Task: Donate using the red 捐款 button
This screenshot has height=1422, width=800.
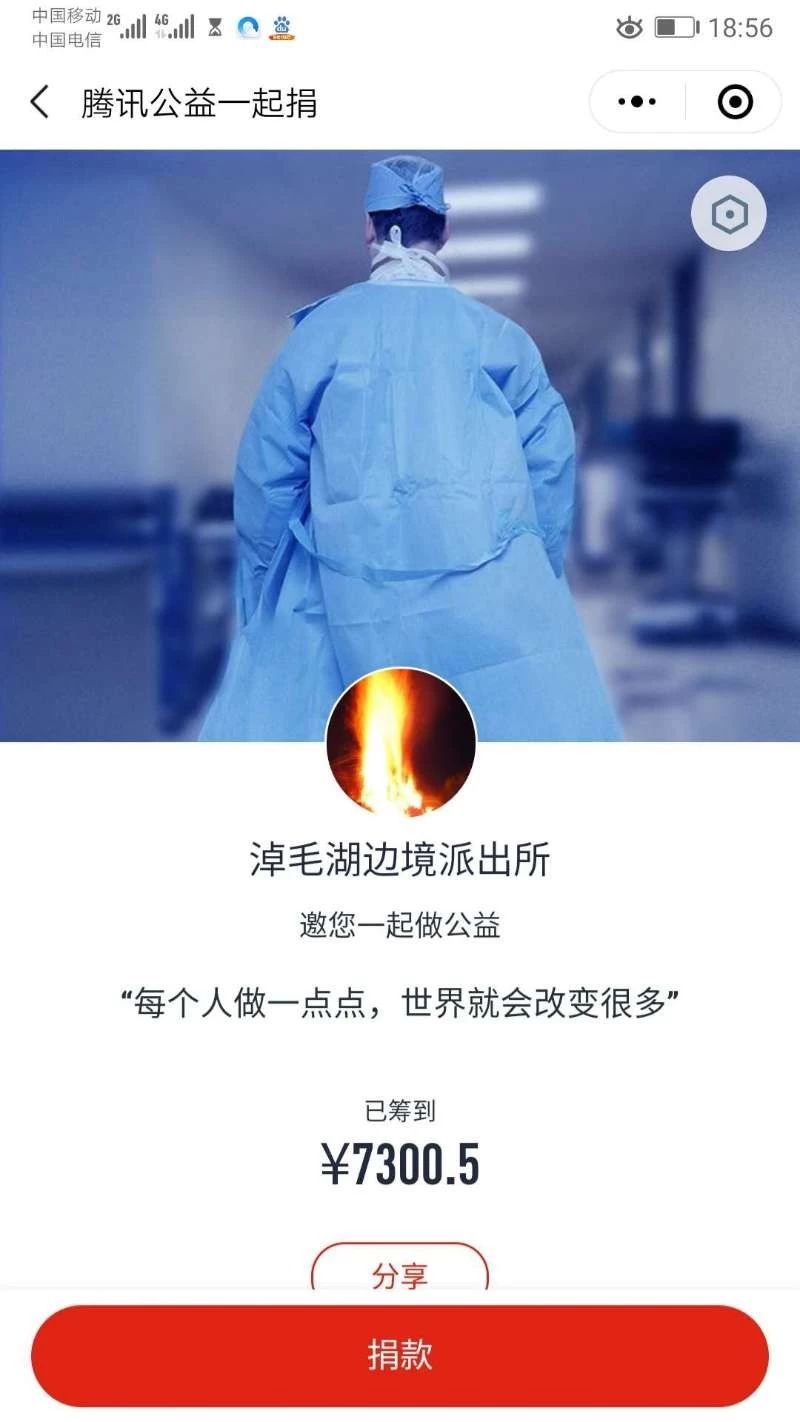Action: click(400, 1356)
